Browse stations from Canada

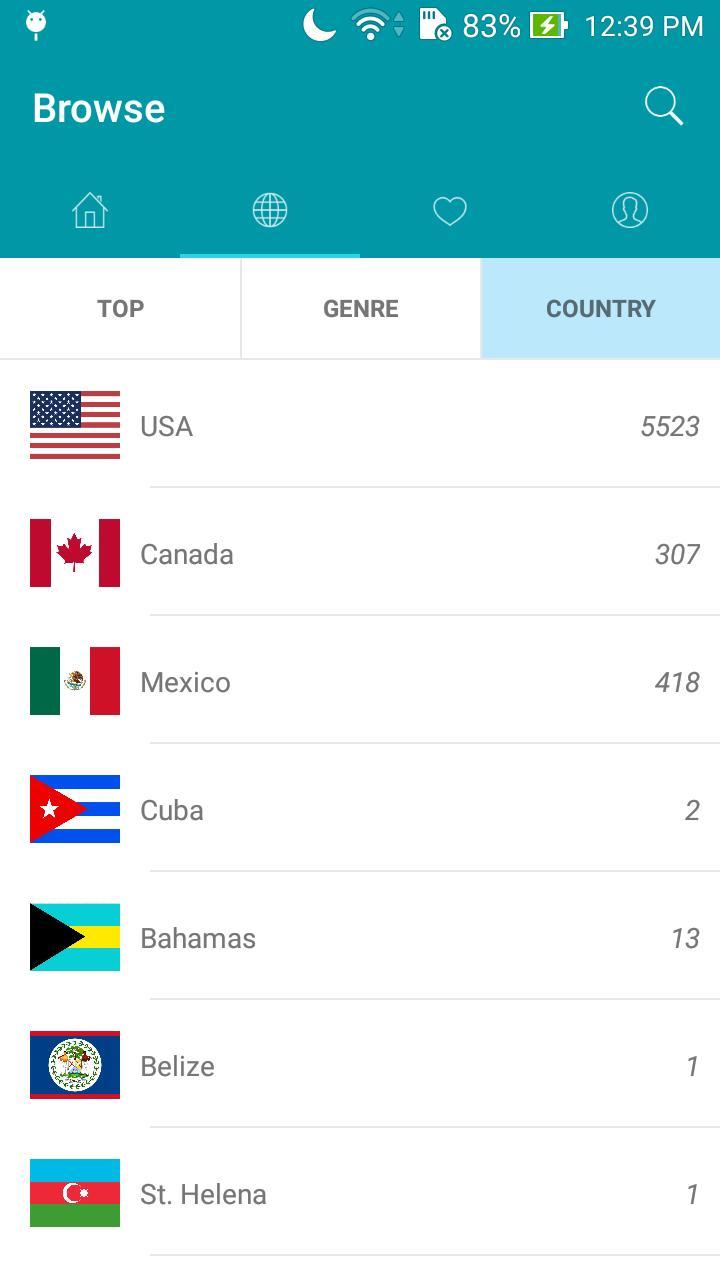pyautogui.click(x=360, y=554)
